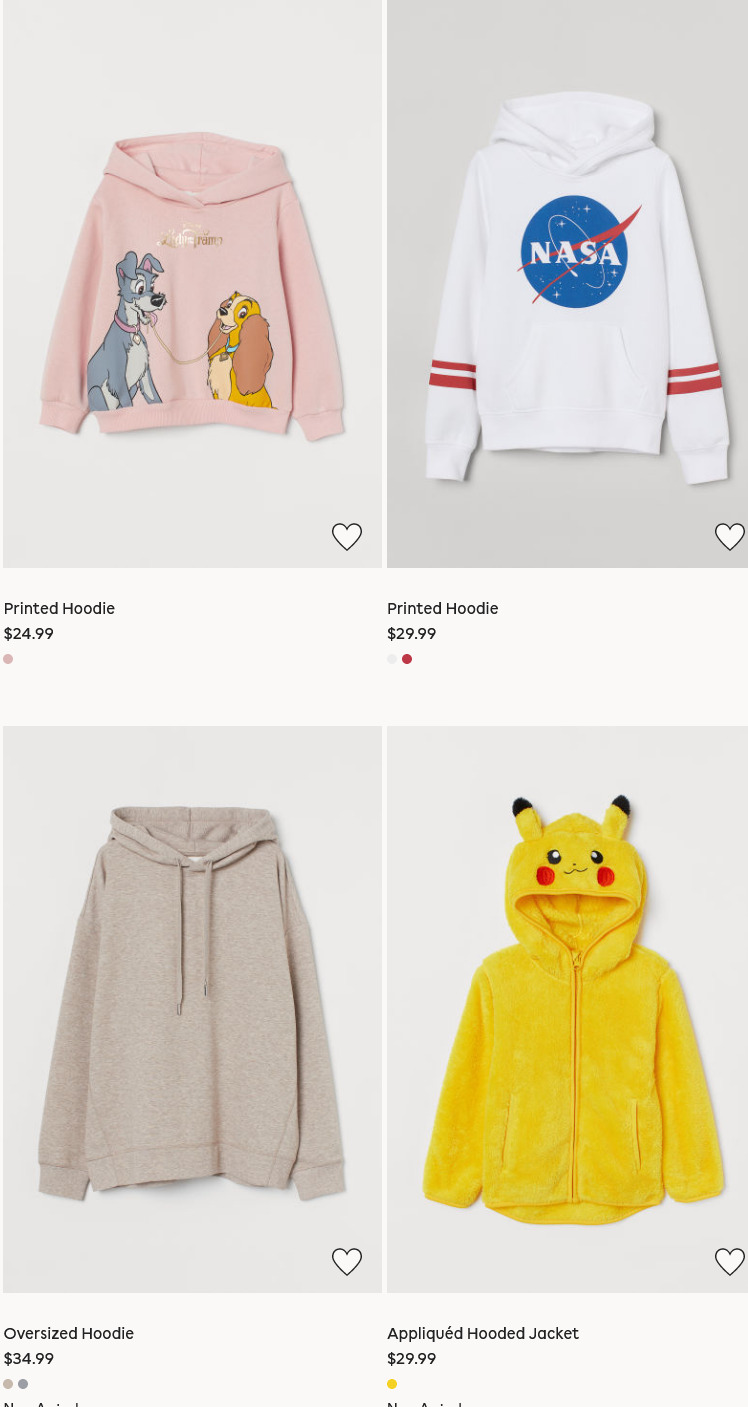Add the Oversized Hoodie to favorites
Viewport: 748px width, 1407px height.
(x=347, y=1262)
